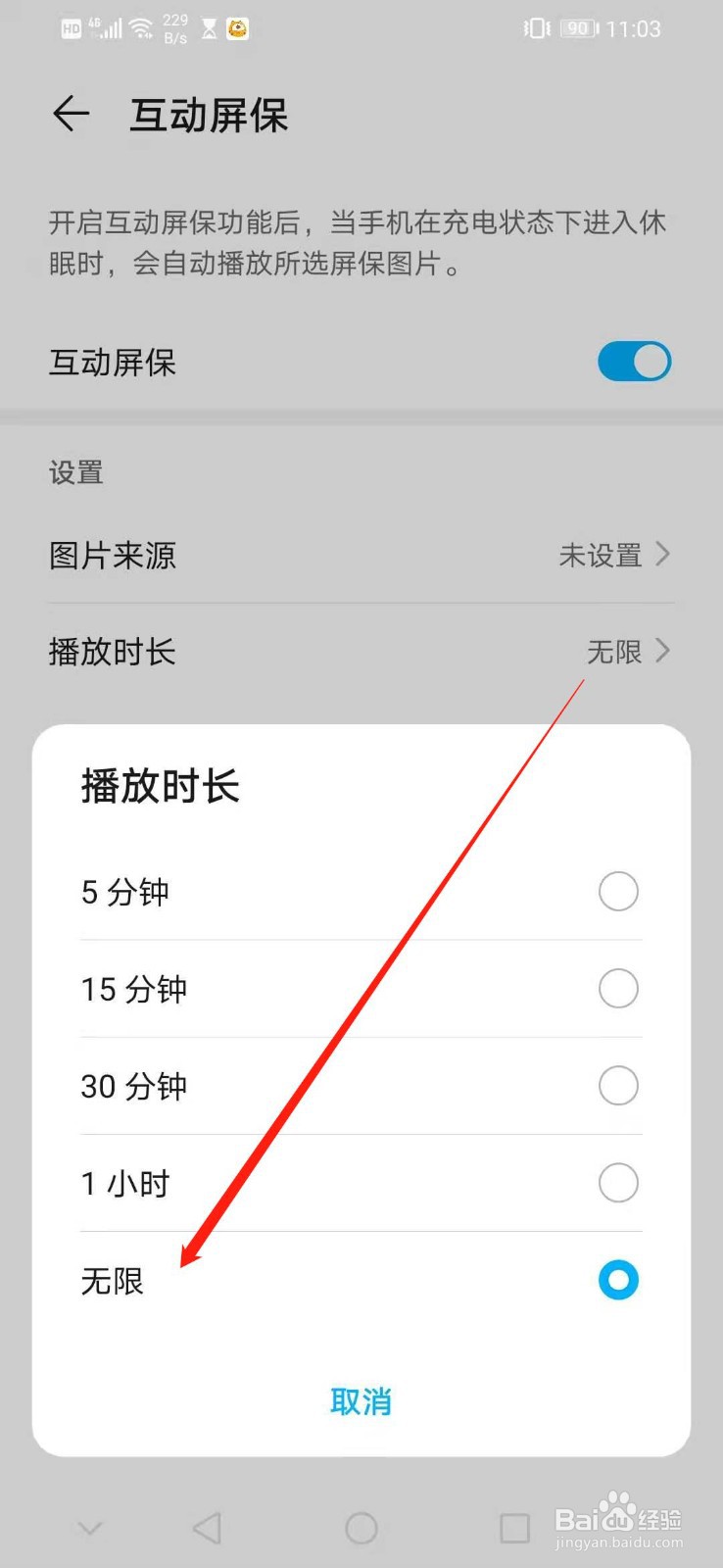Tap the yellow emoji notification icon

[238, 28]
